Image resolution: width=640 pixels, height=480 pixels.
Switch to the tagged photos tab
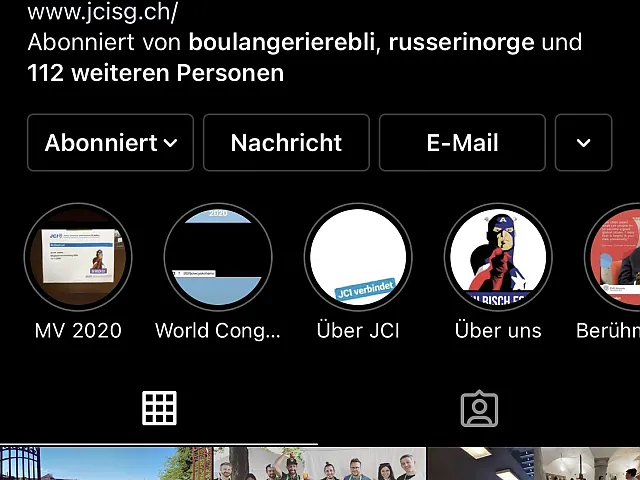[479, 408]
